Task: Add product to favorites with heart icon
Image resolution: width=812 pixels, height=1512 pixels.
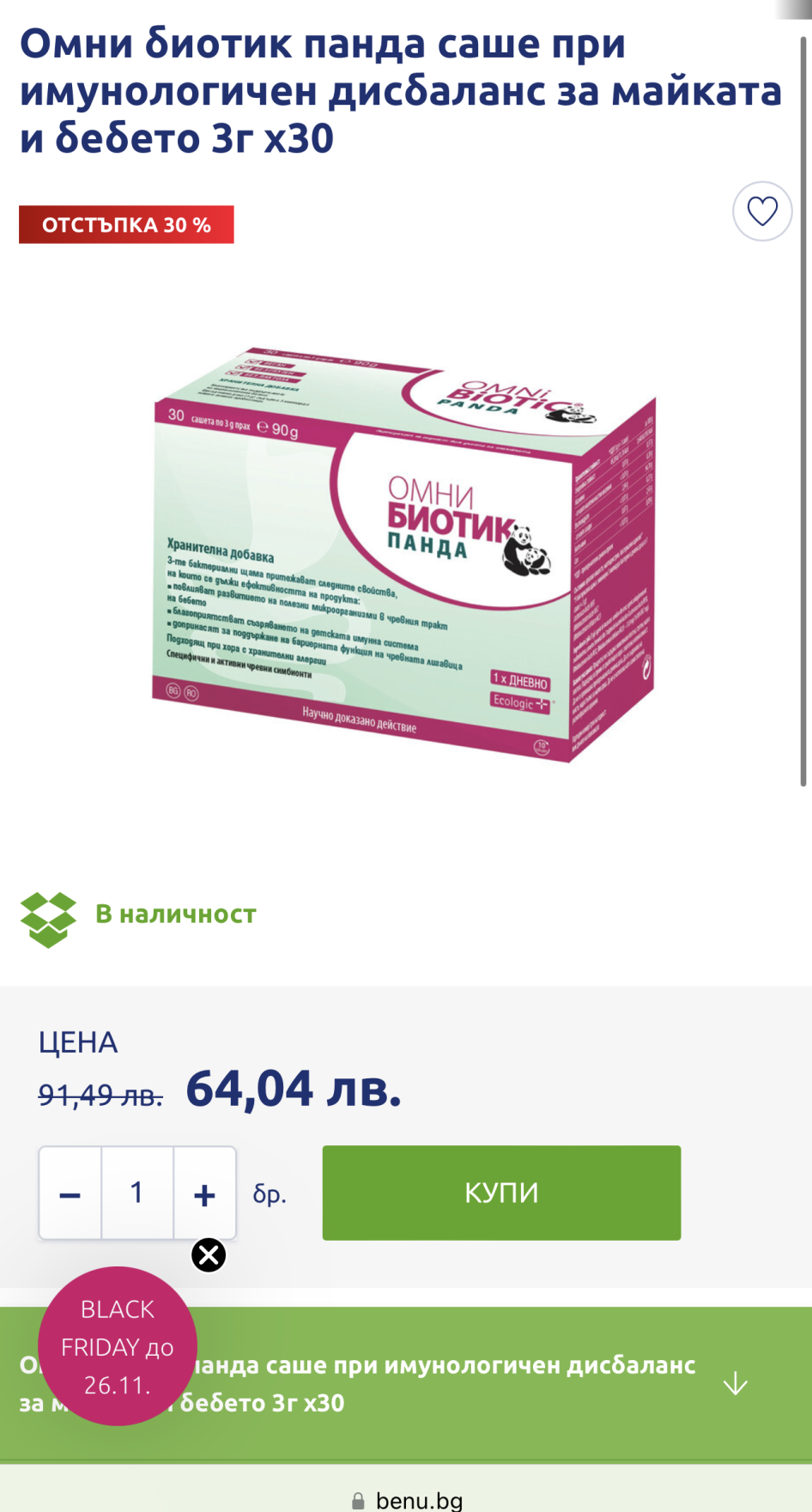Action: point(761,211)
